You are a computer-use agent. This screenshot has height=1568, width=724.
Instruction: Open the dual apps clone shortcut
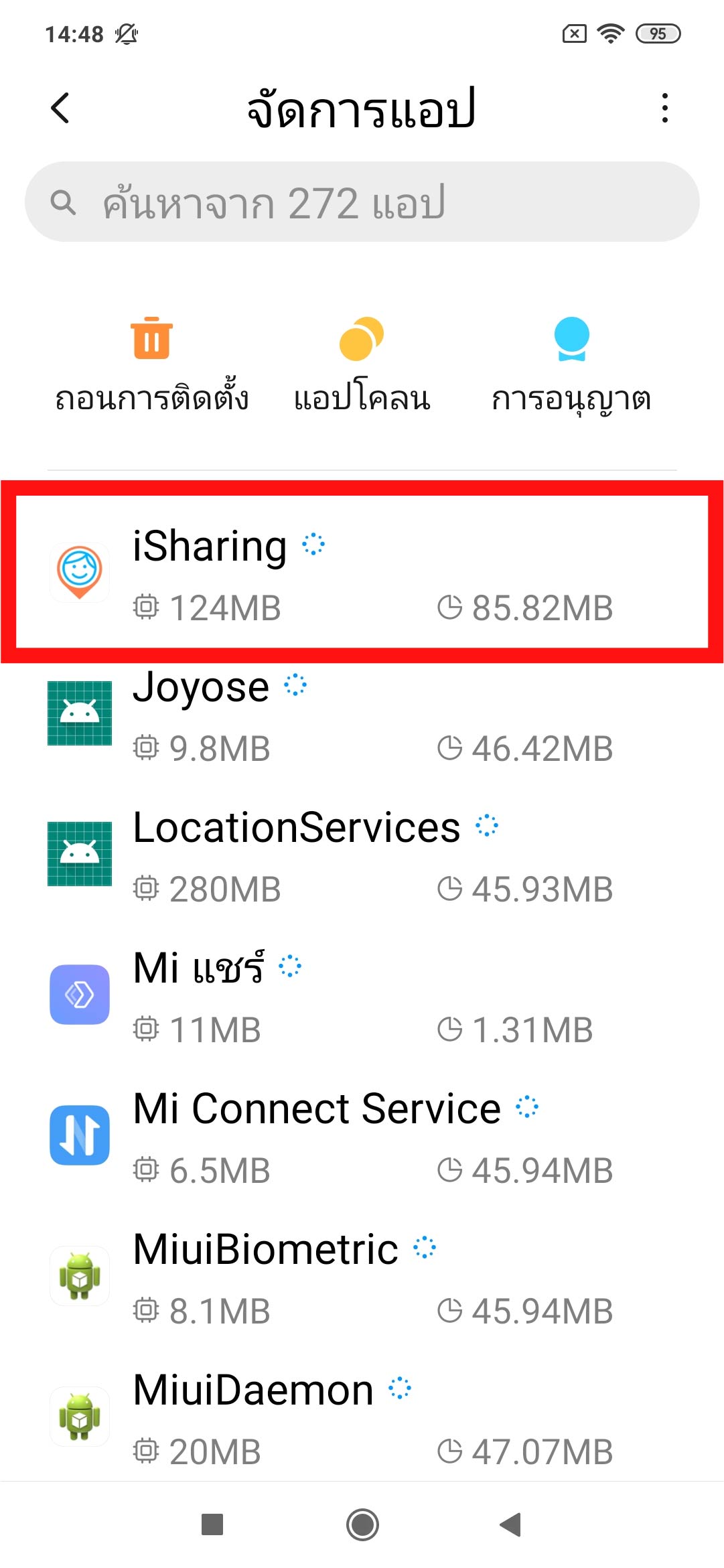(x=362, y=365)
